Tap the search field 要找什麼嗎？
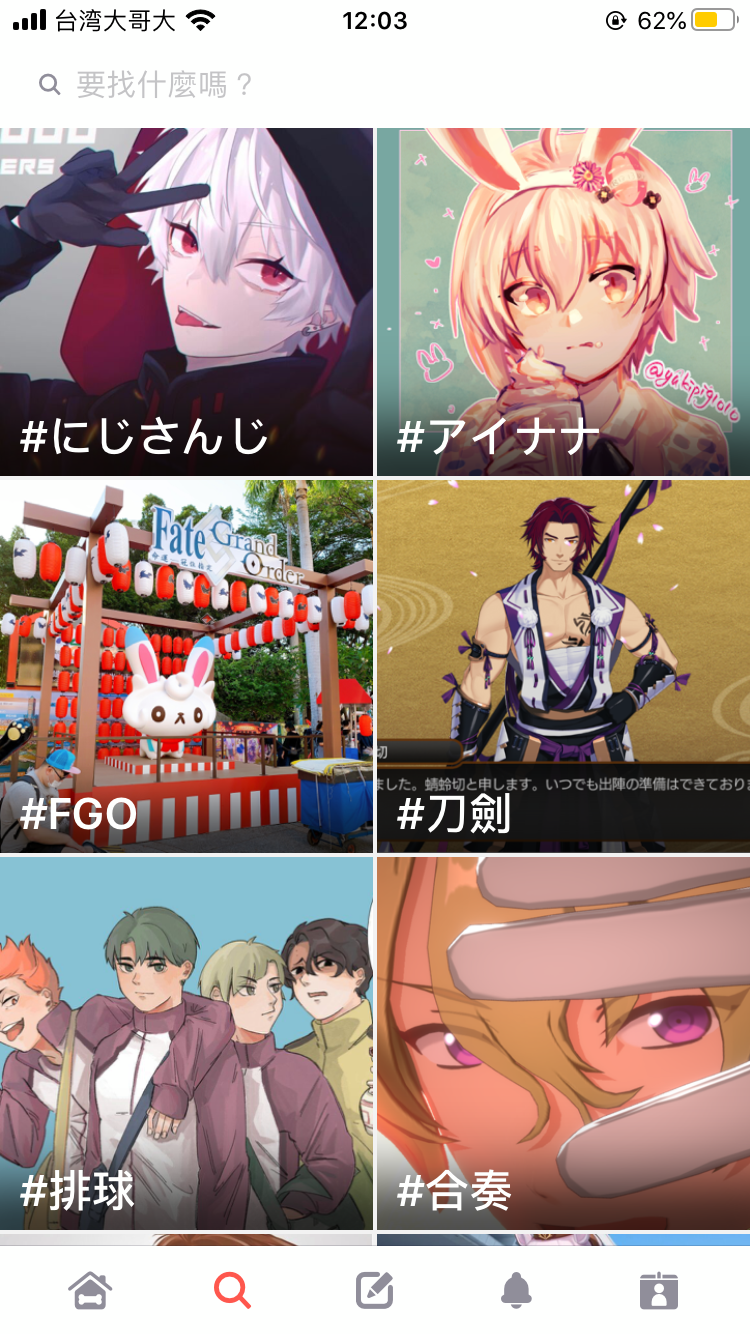The height and width of the screenshot is (1334, 750). pyautogui.click(x=375, y=85)
